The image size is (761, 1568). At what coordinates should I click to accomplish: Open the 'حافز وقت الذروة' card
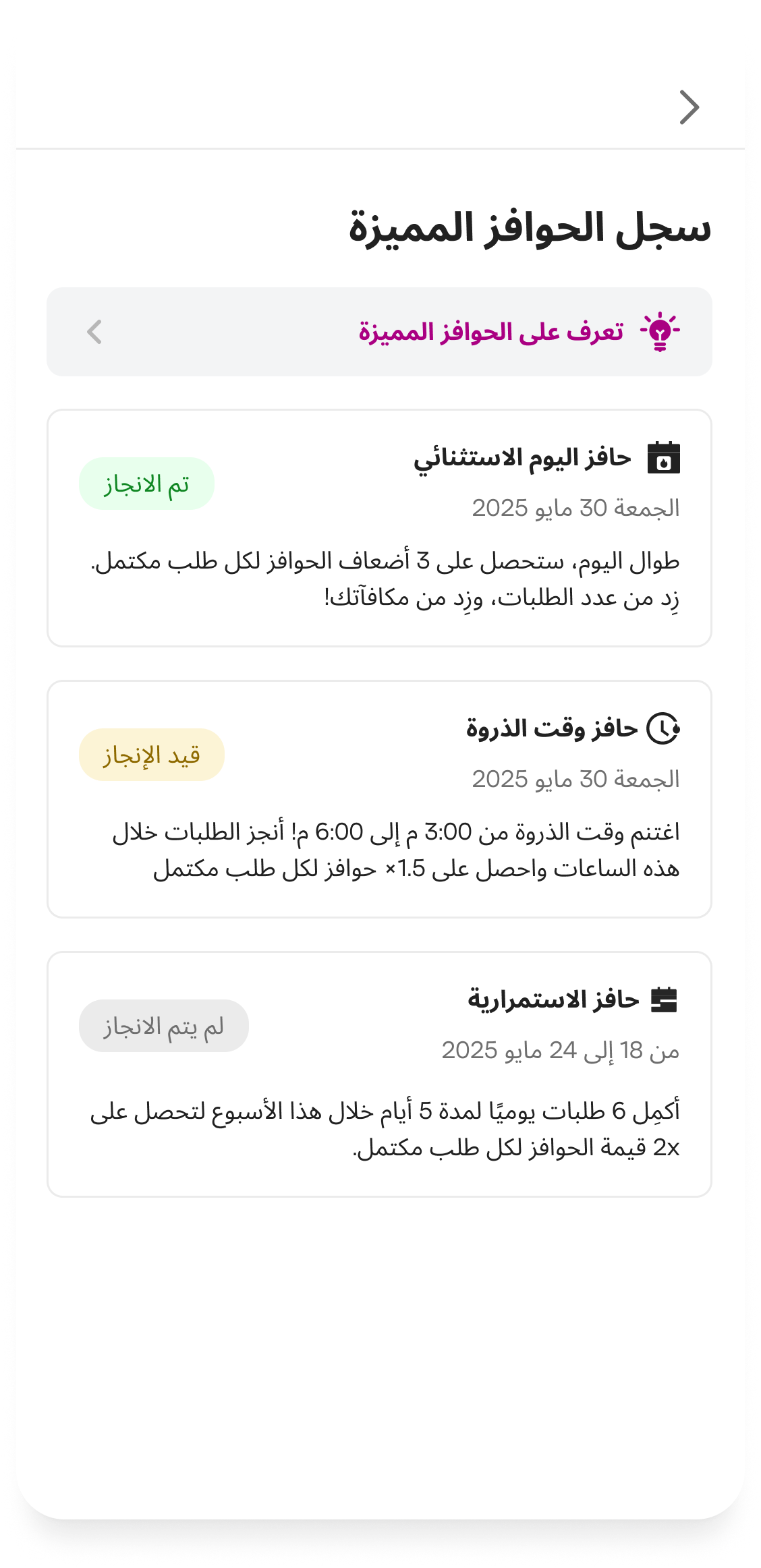pyautogui.click(x=379, y=799)
